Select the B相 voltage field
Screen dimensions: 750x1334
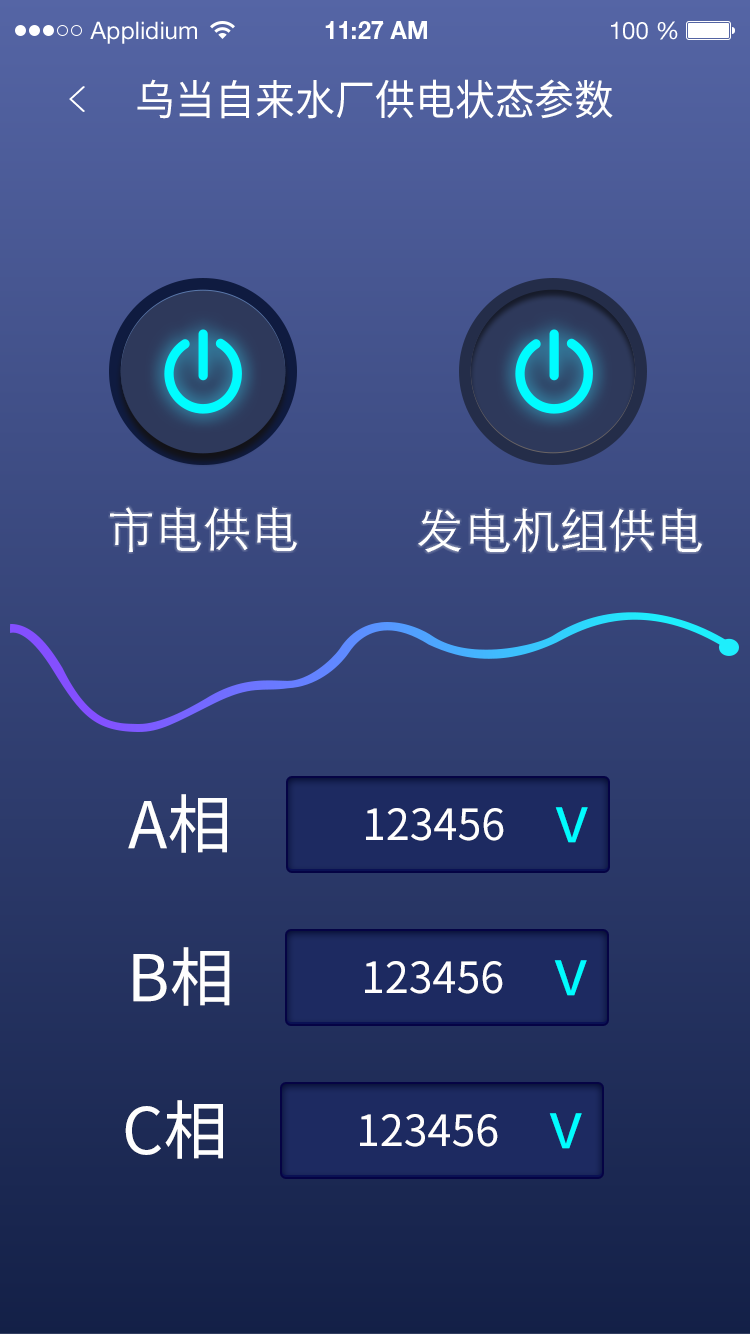[447, 978]
